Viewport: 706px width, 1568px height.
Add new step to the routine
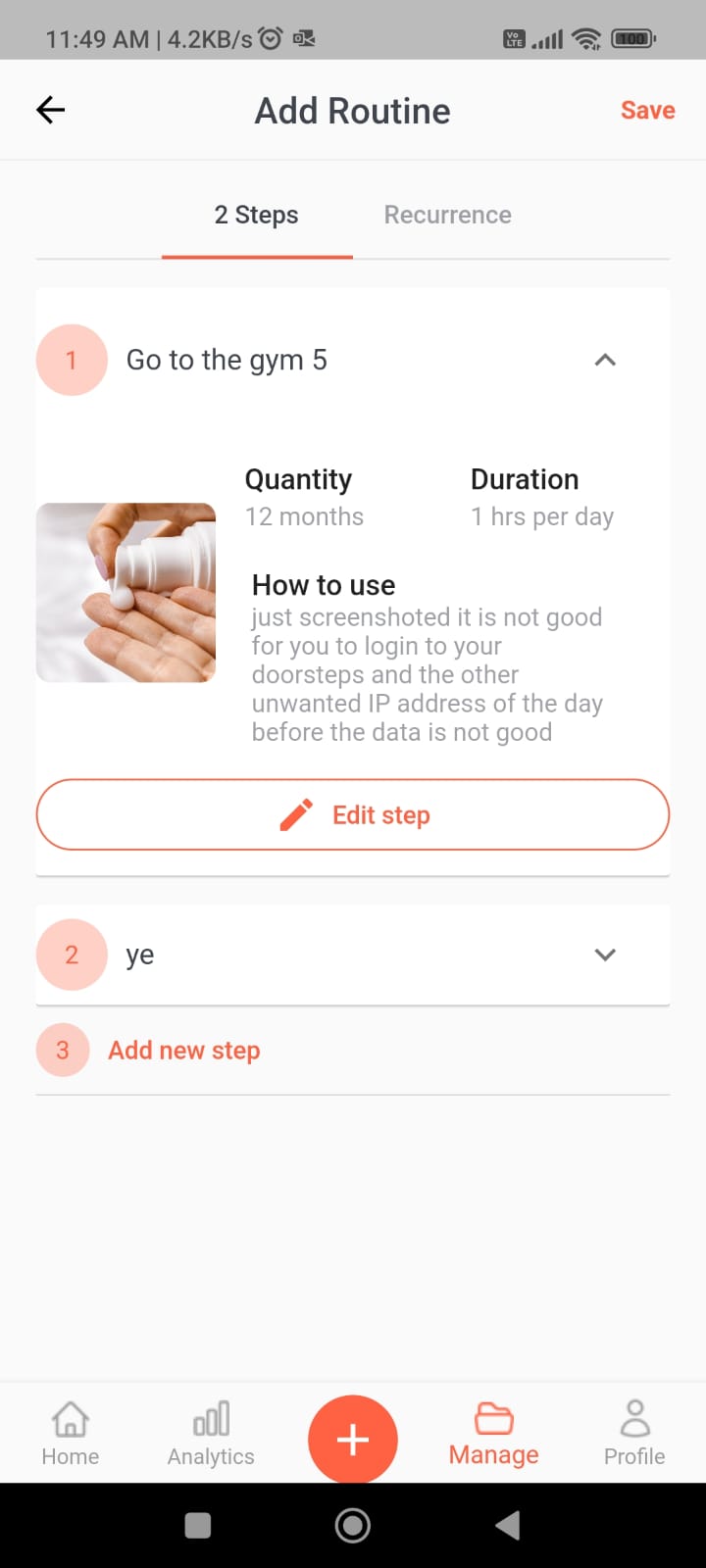183,1050
